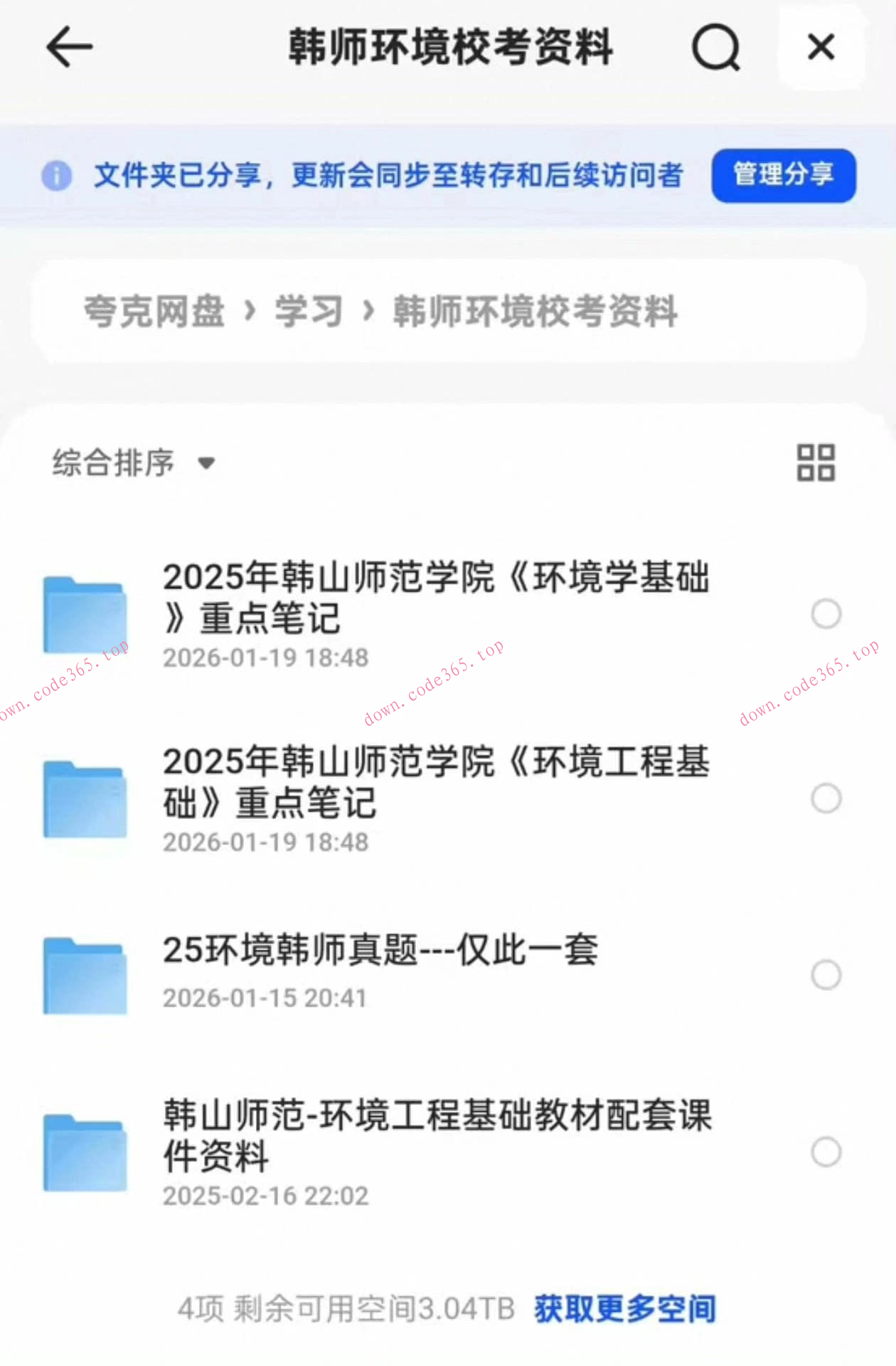Dismiss the page with the X button

point(821,47)
